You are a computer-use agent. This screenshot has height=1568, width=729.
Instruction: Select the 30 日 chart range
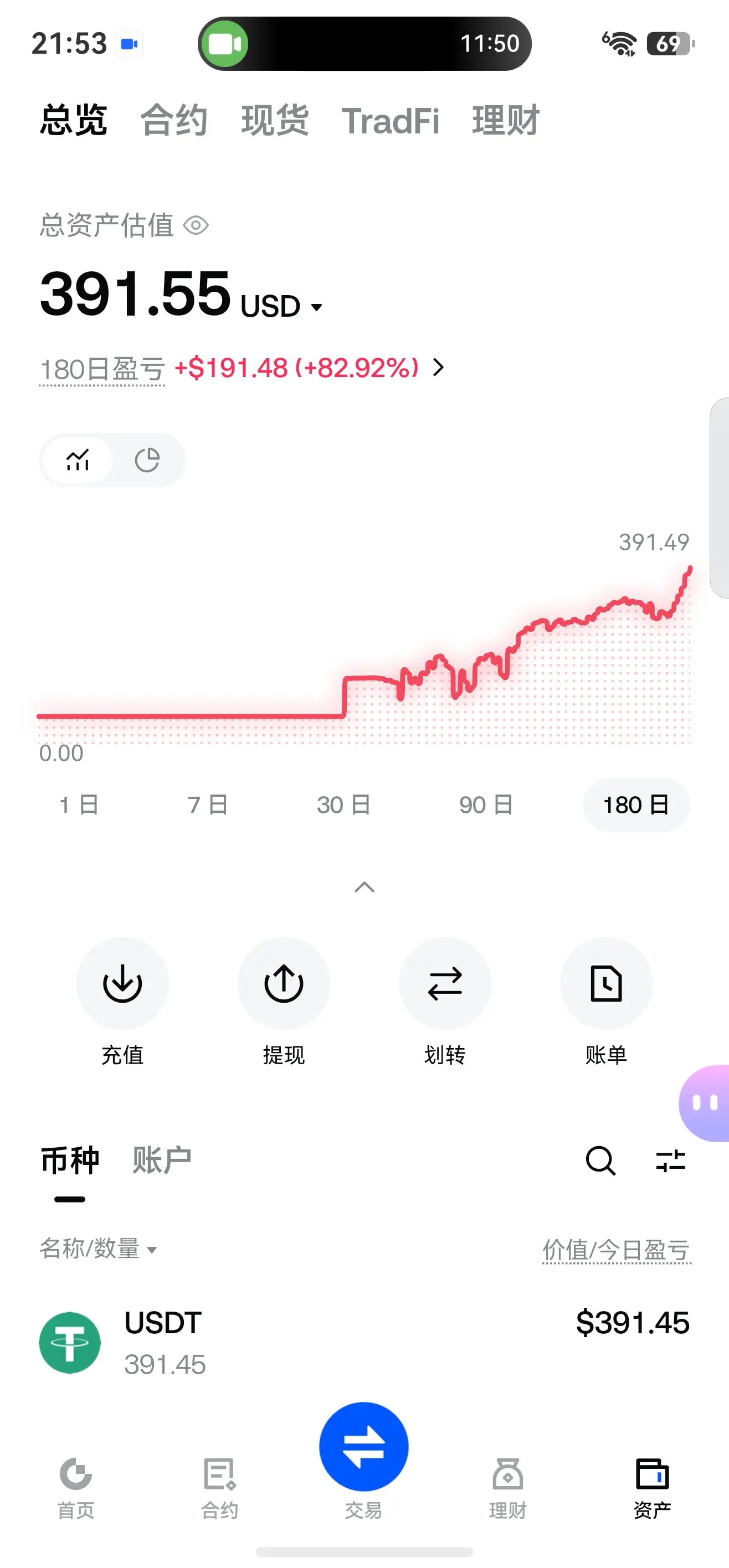344,804
